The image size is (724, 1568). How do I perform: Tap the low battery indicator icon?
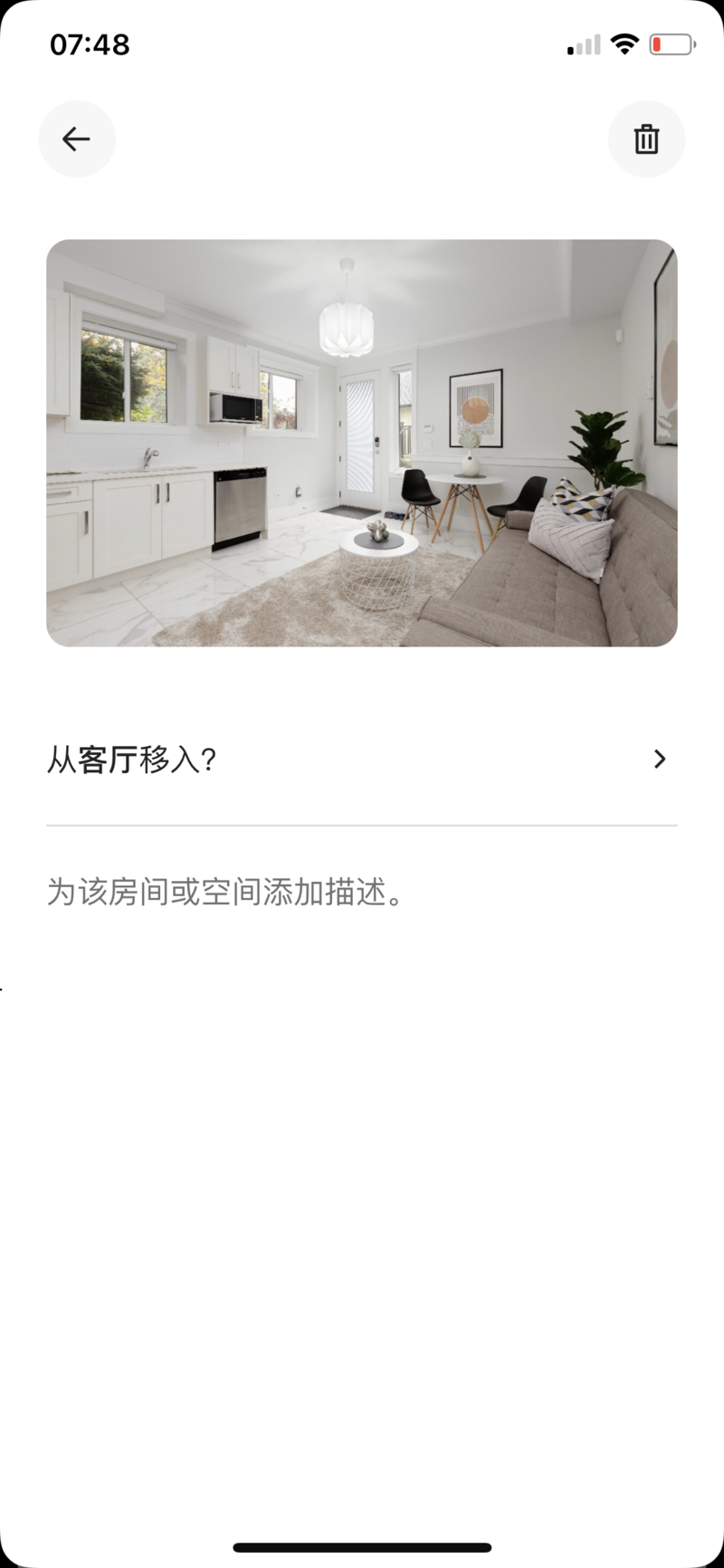click(672, 43)
